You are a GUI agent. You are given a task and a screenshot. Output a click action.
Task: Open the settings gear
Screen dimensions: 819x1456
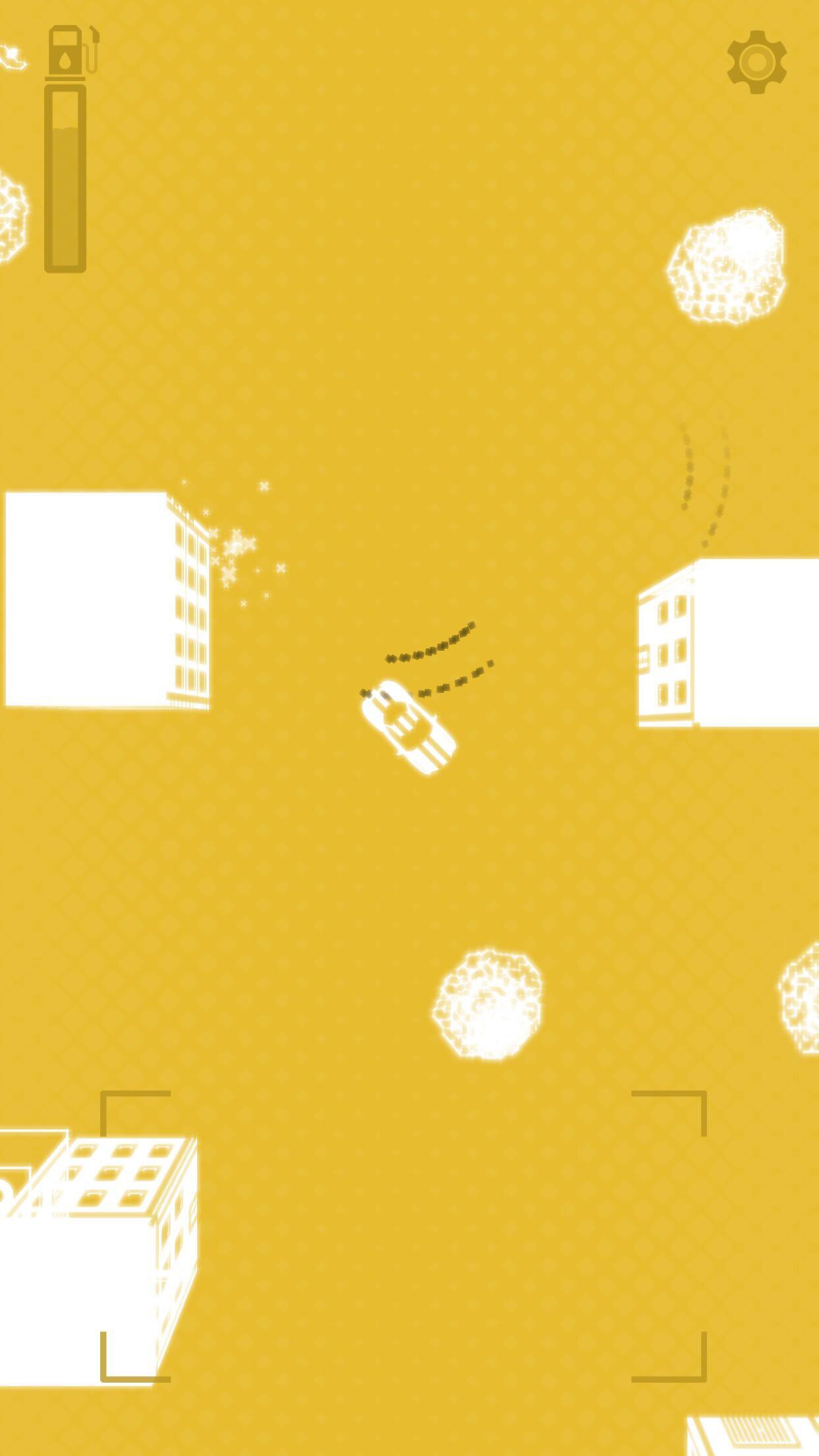coord(757,62)
